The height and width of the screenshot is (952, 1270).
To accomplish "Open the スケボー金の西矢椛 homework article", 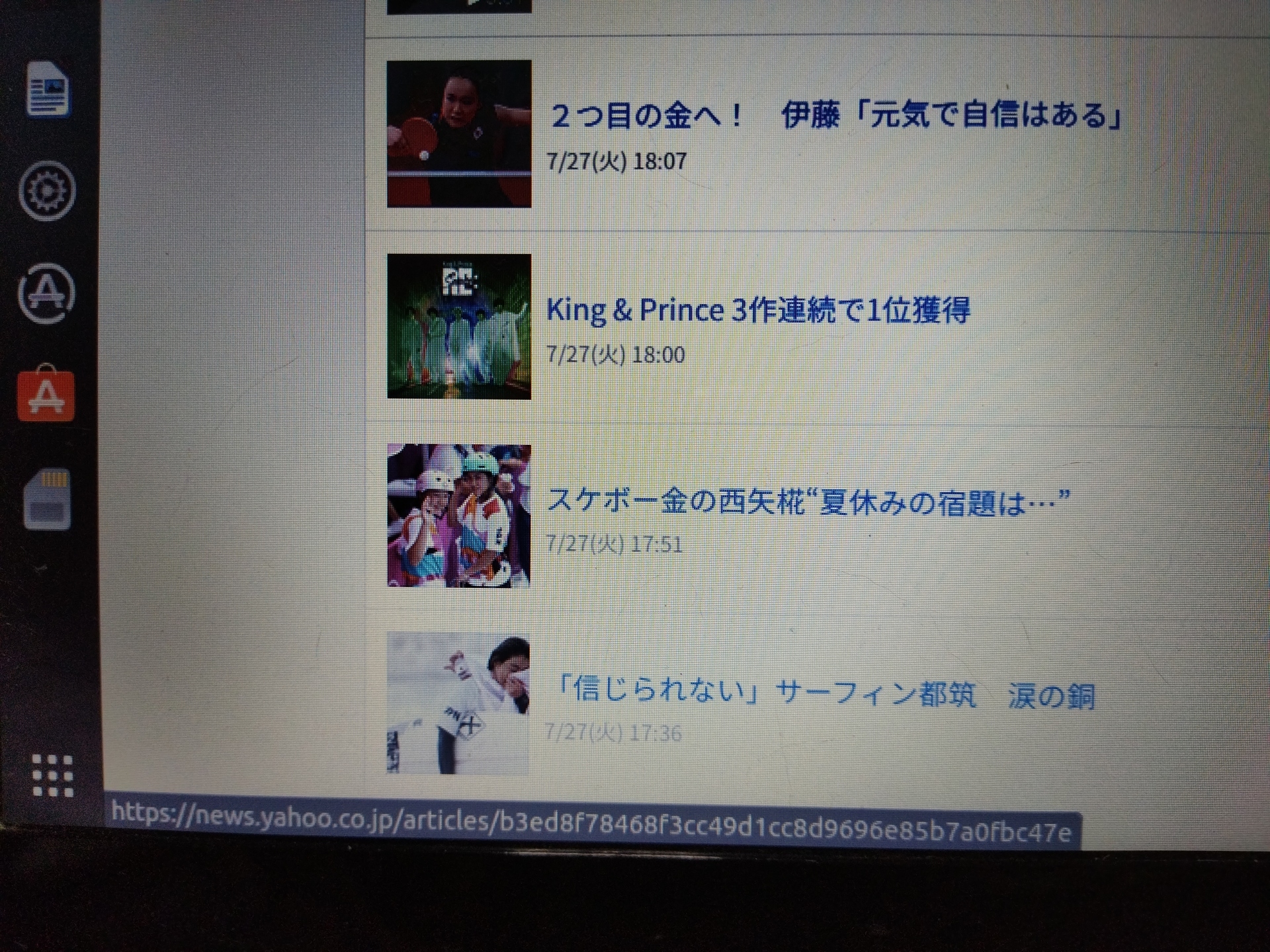I will click(x=808, y=502).
